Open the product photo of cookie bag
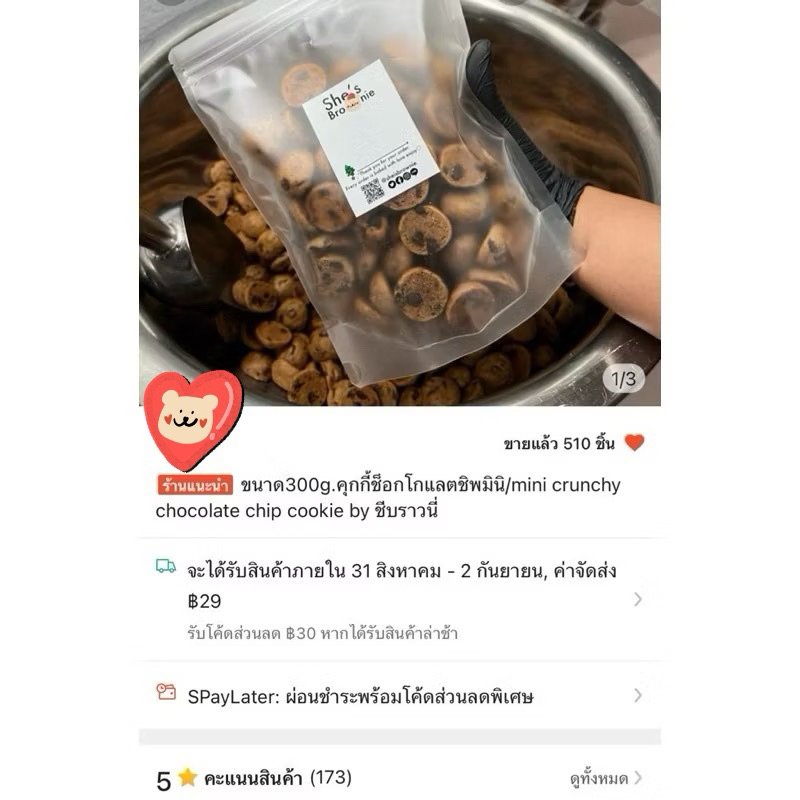 400,203
